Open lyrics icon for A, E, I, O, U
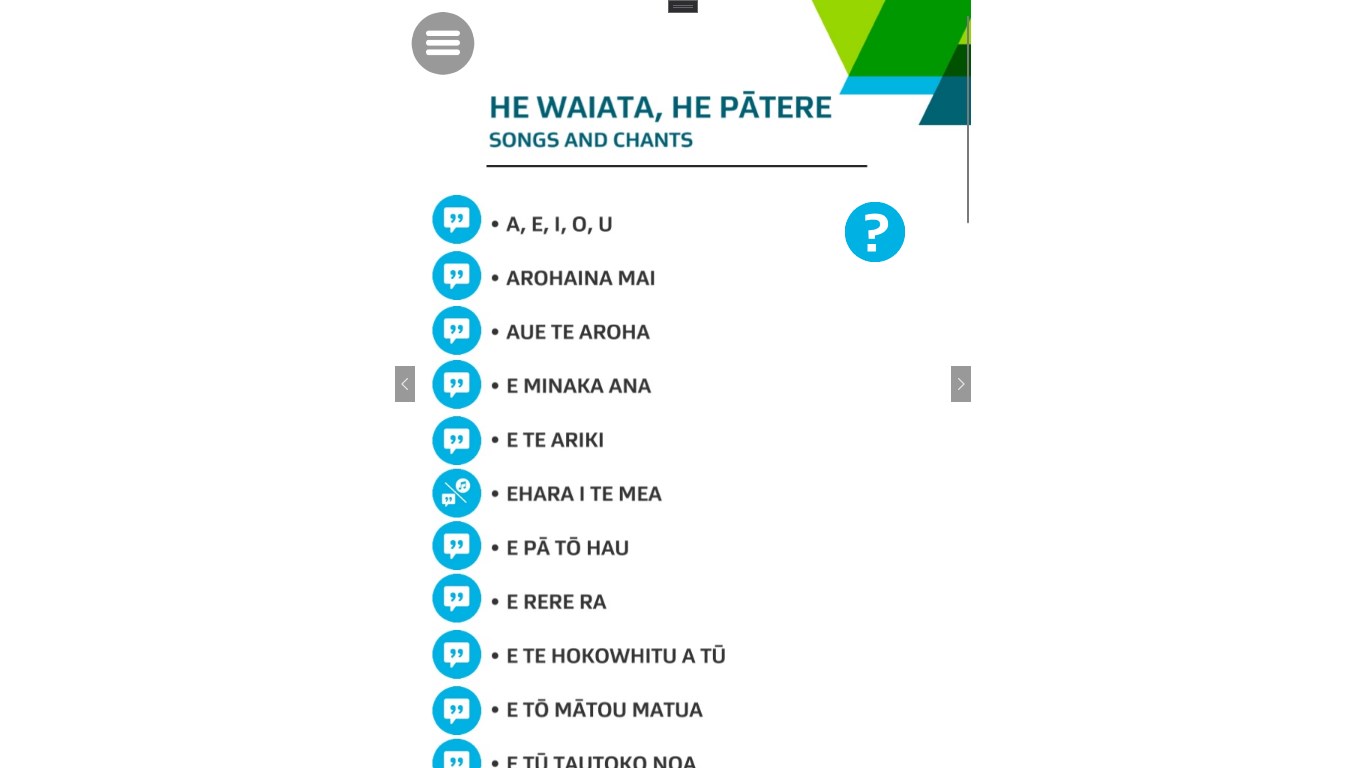Image resolution: width=1366 pixels, height=768 pixels. (x=456, y=220)
